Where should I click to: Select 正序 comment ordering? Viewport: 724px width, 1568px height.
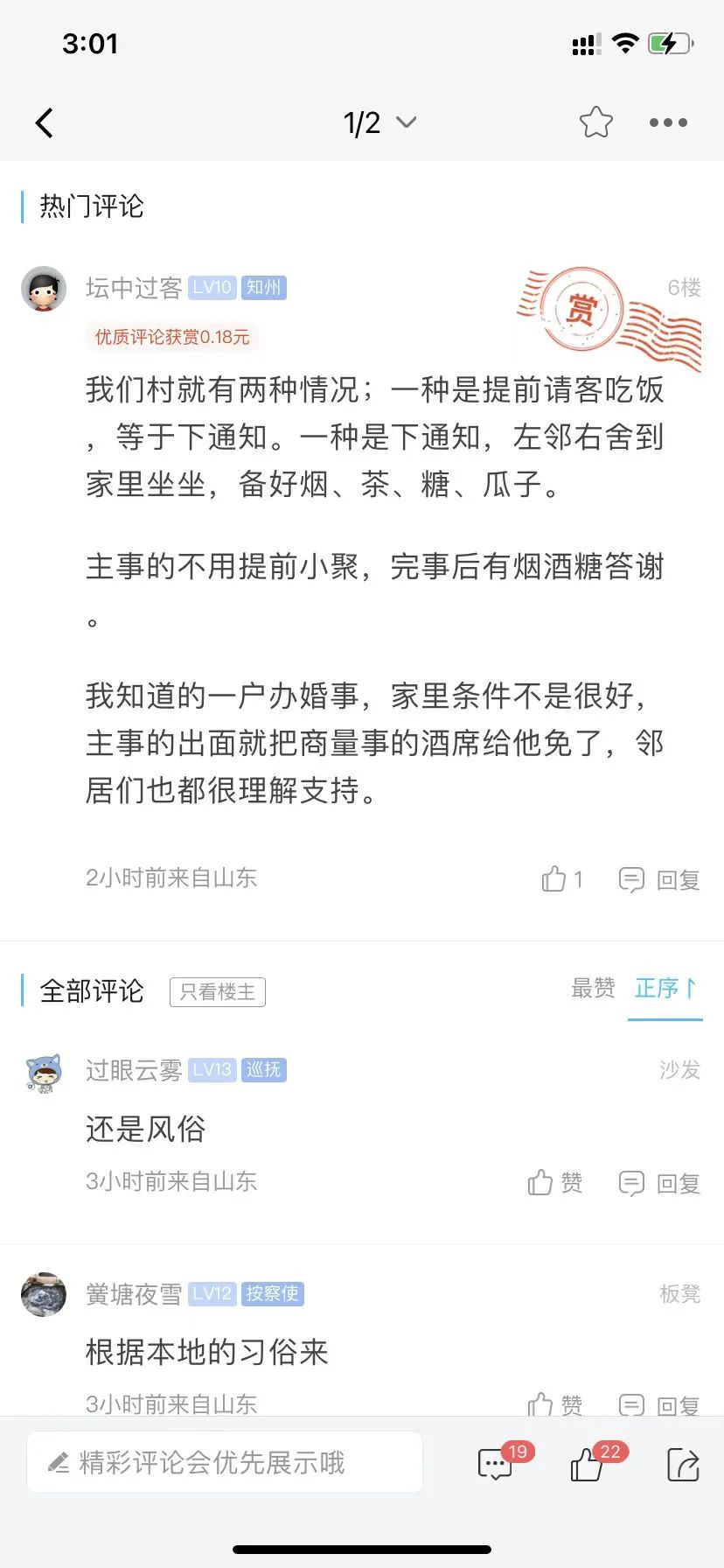click(665, 989)
